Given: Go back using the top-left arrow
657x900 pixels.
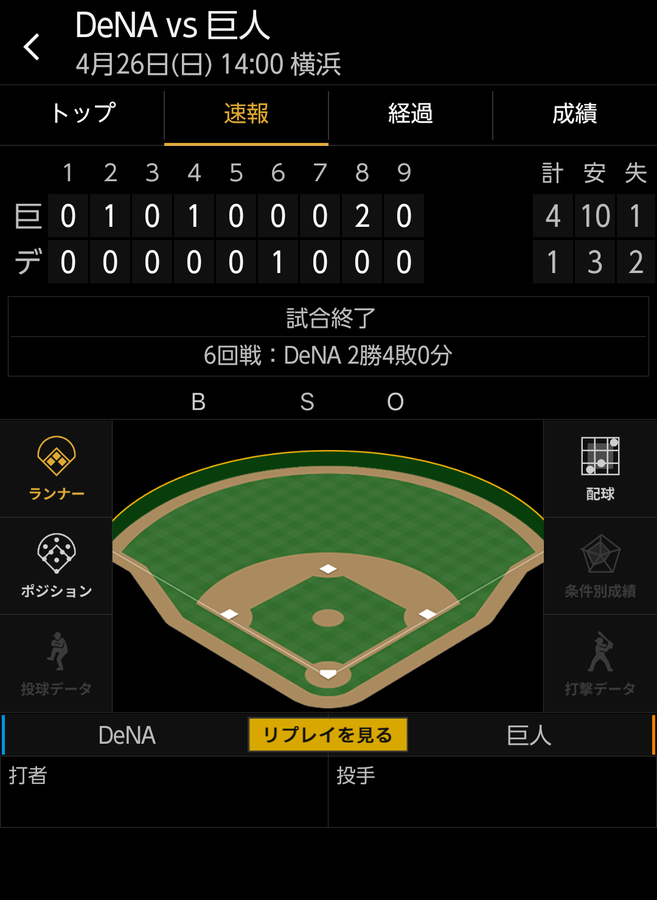Looking at the screenshot, I should [x=33, y=46].
